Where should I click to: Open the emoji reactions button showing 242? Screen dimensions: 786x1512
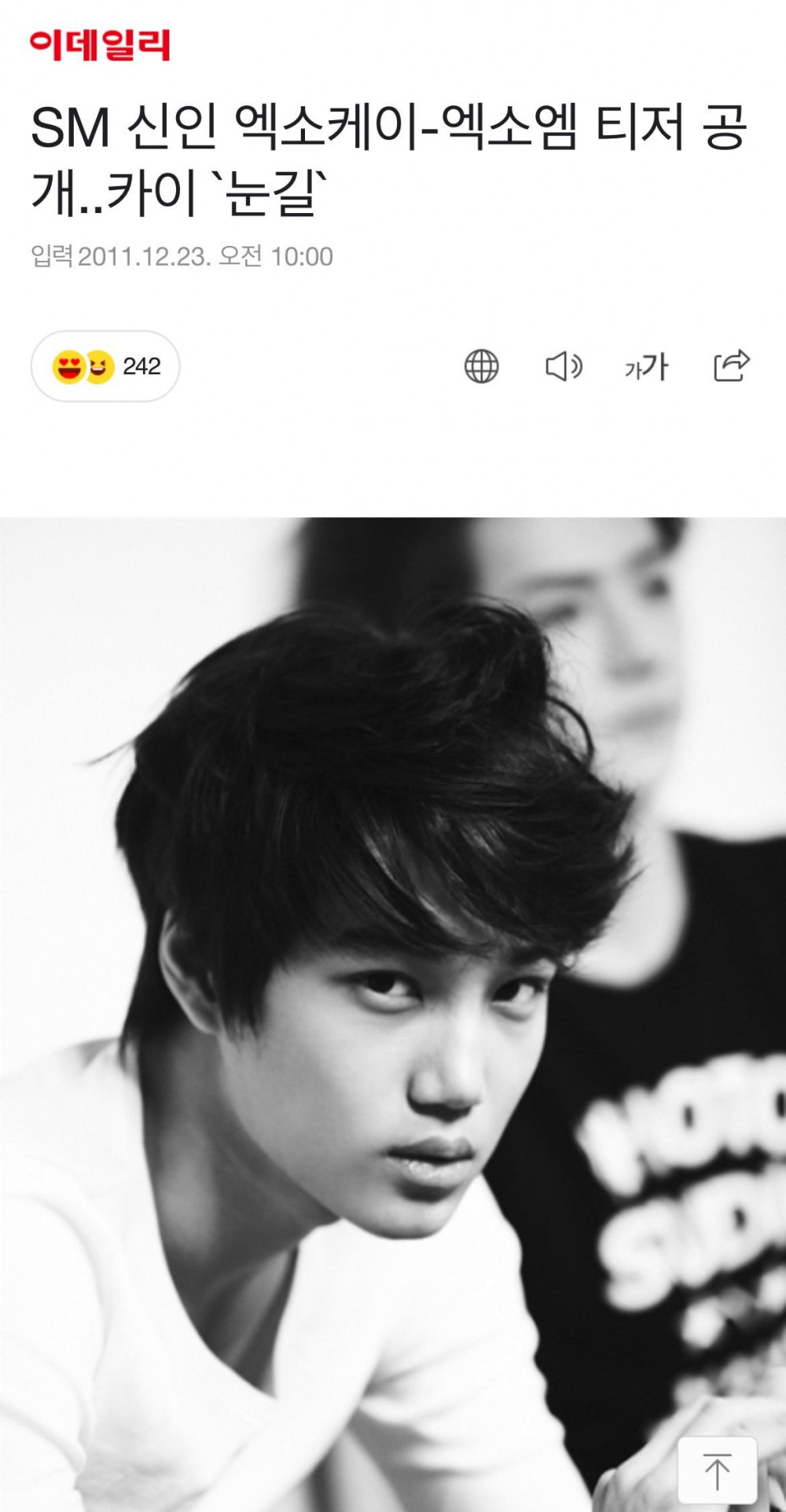click(105, 366)
